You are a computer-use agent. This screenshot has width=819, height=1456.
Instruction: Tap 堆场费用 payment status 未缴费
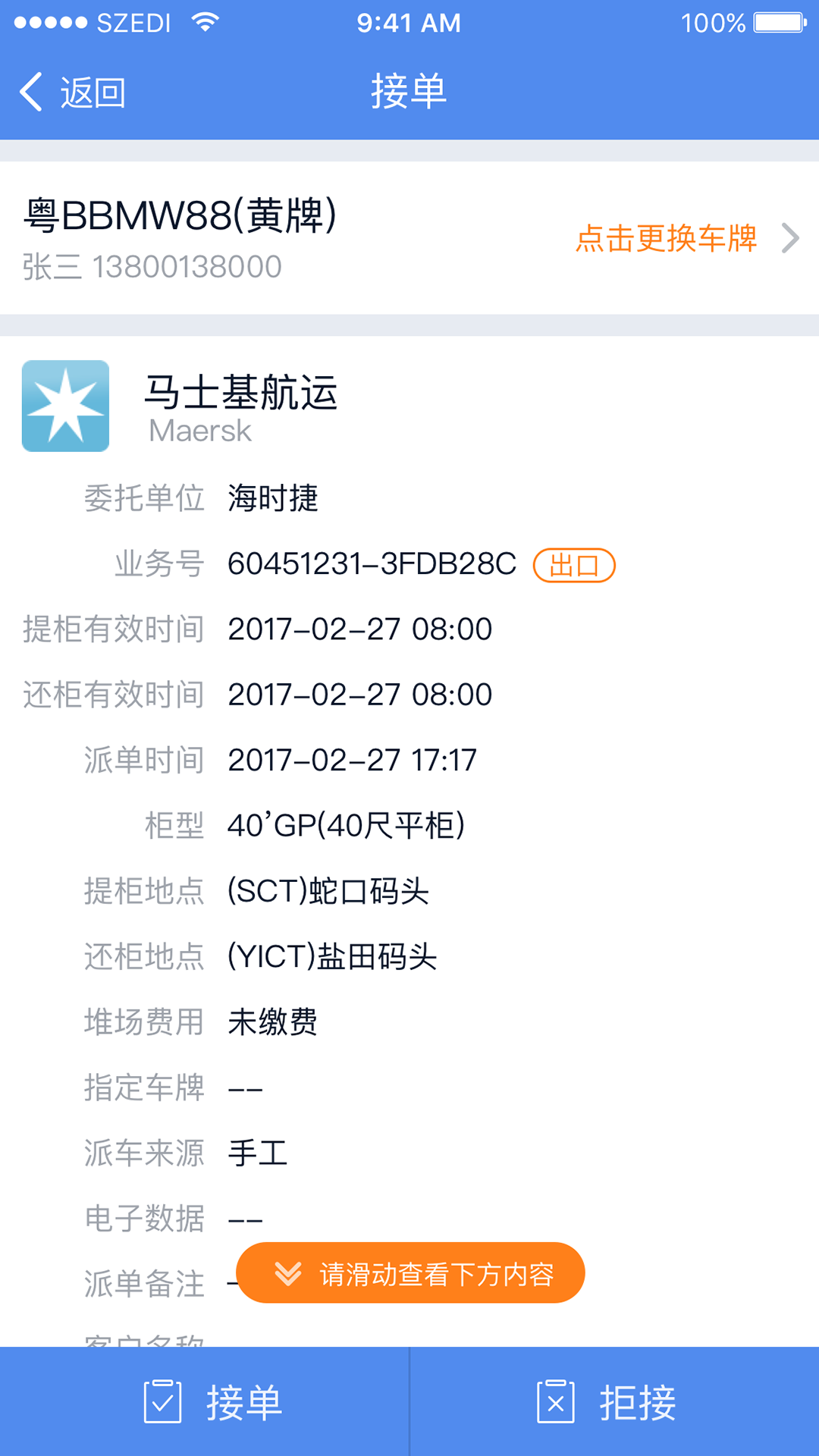(x=273, y=1022)
